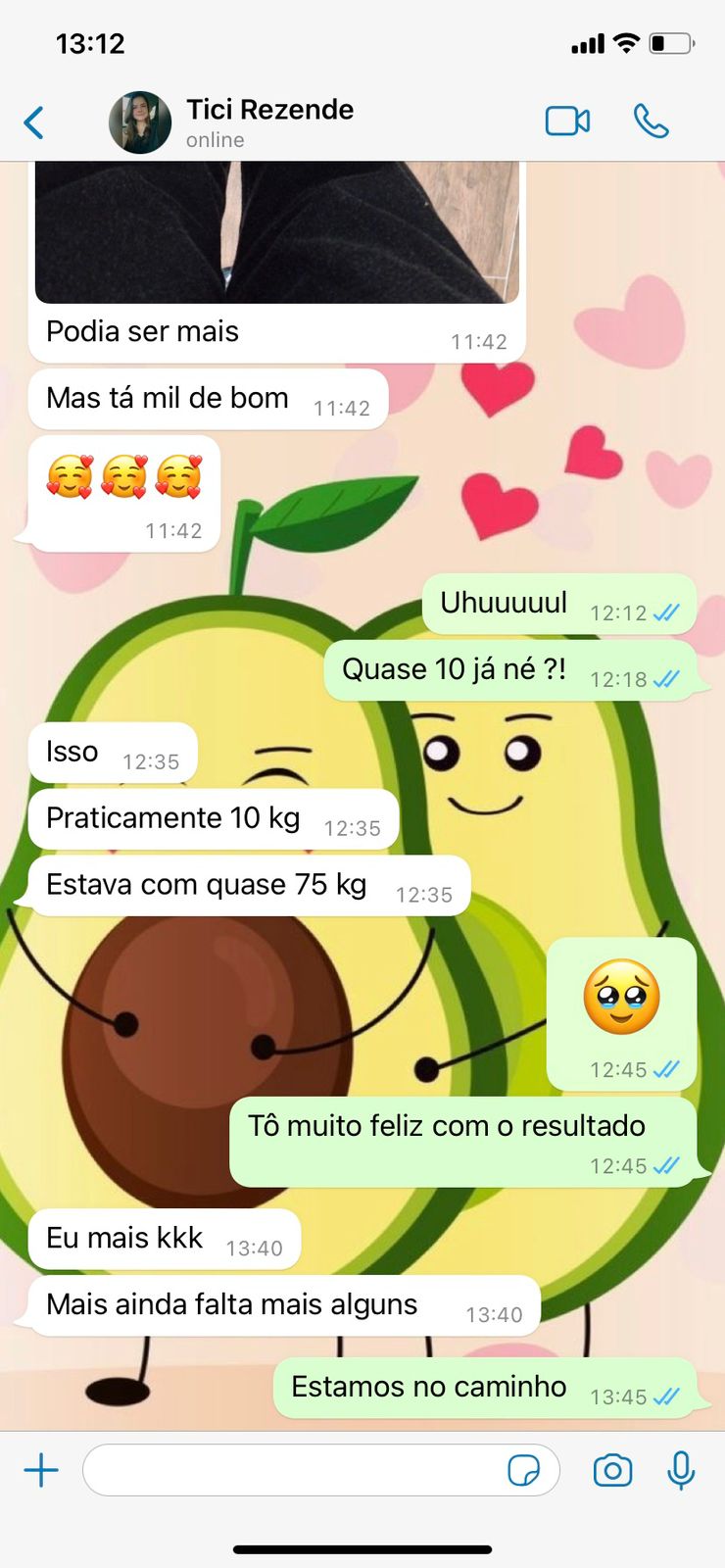The width and height of the screenshot is (725, 1568).
Task: Focus the message text field
Action: point(294,1470)
